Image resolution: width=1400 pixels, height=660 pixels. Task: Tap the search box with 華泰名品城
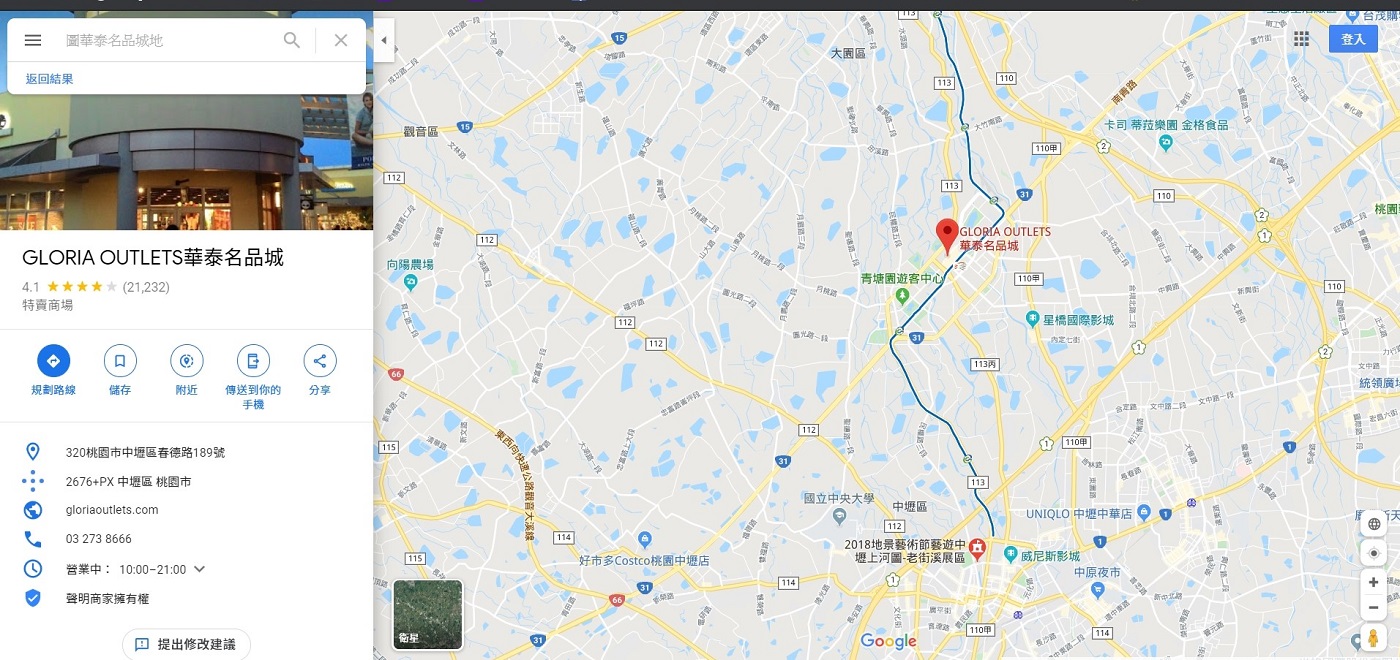pyautogui.click(x=165, y=40)
